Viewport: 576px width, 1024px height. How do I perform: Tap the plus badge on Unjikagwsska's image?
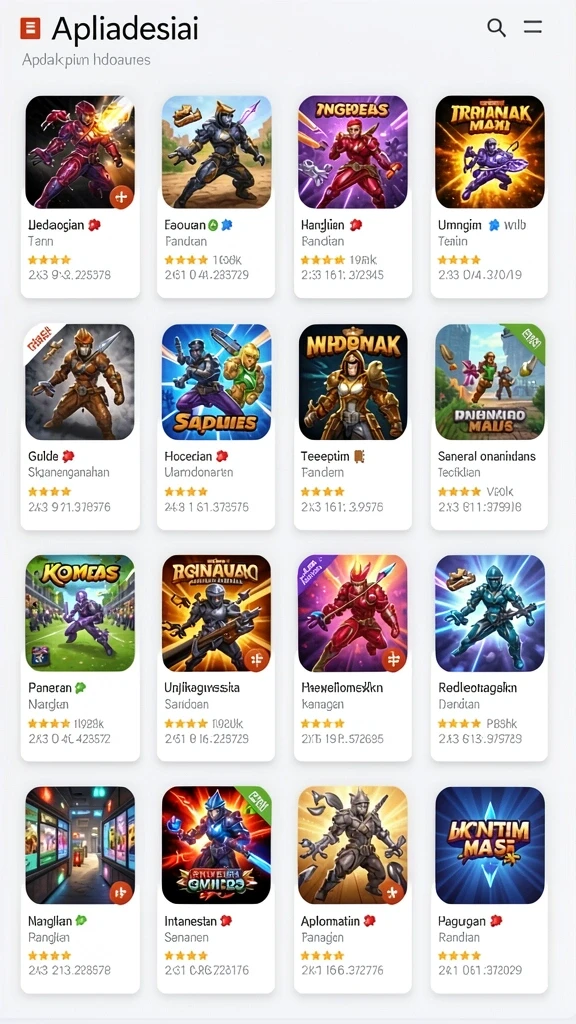coord(257,659)
